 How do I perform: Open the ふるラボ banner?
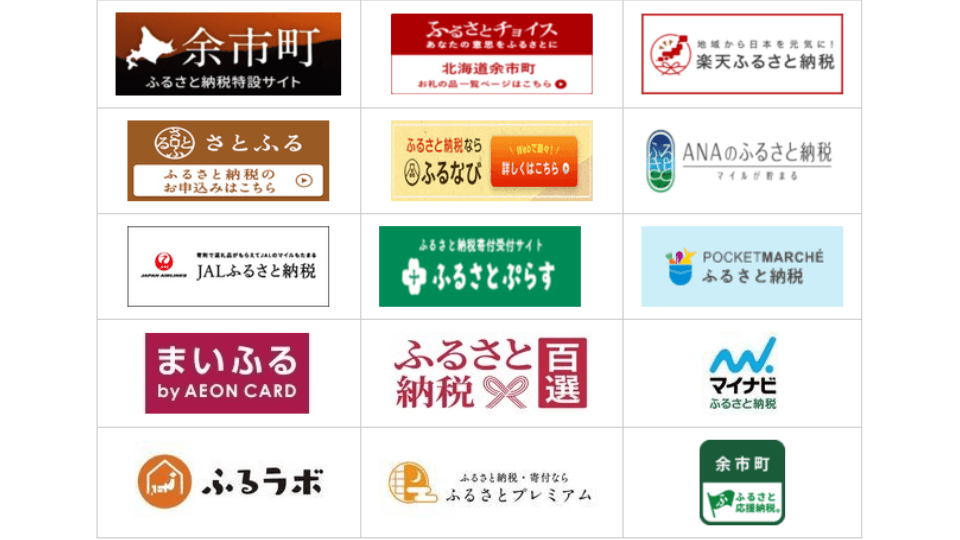[x=230, y=482]
